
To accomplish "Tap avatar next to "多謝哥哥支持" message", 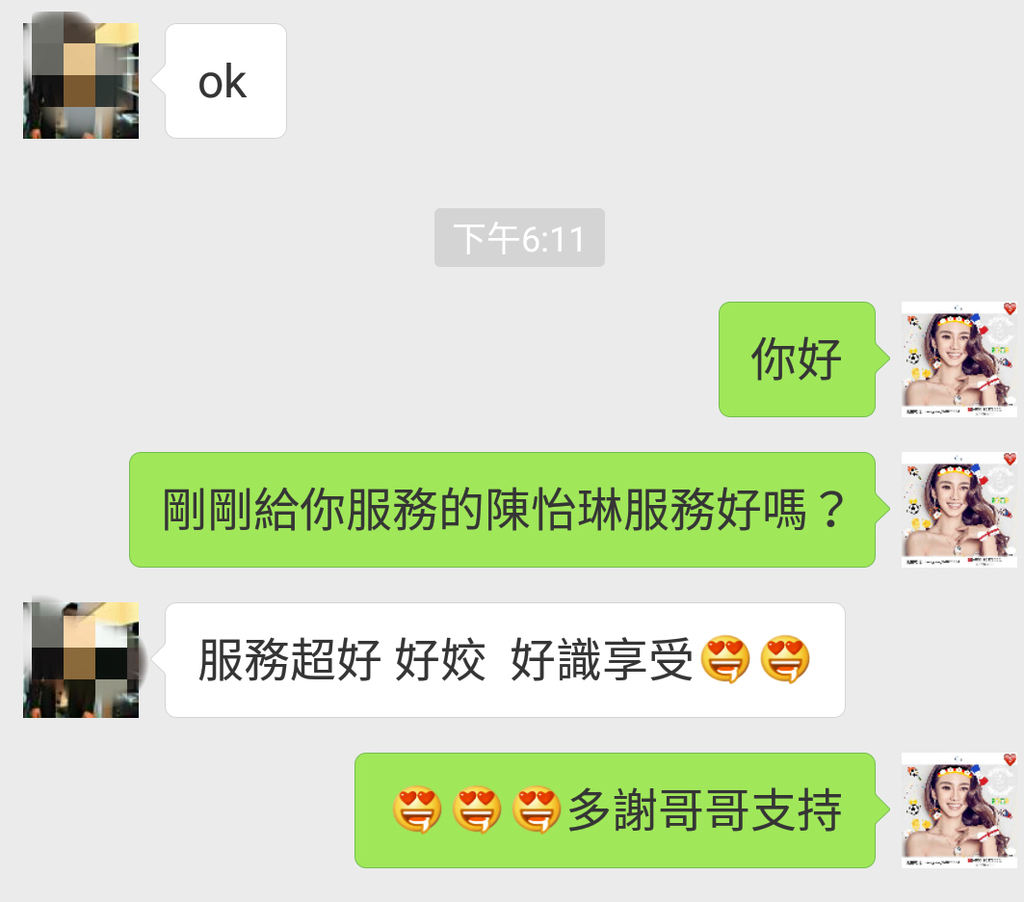I will pos(958,810).
